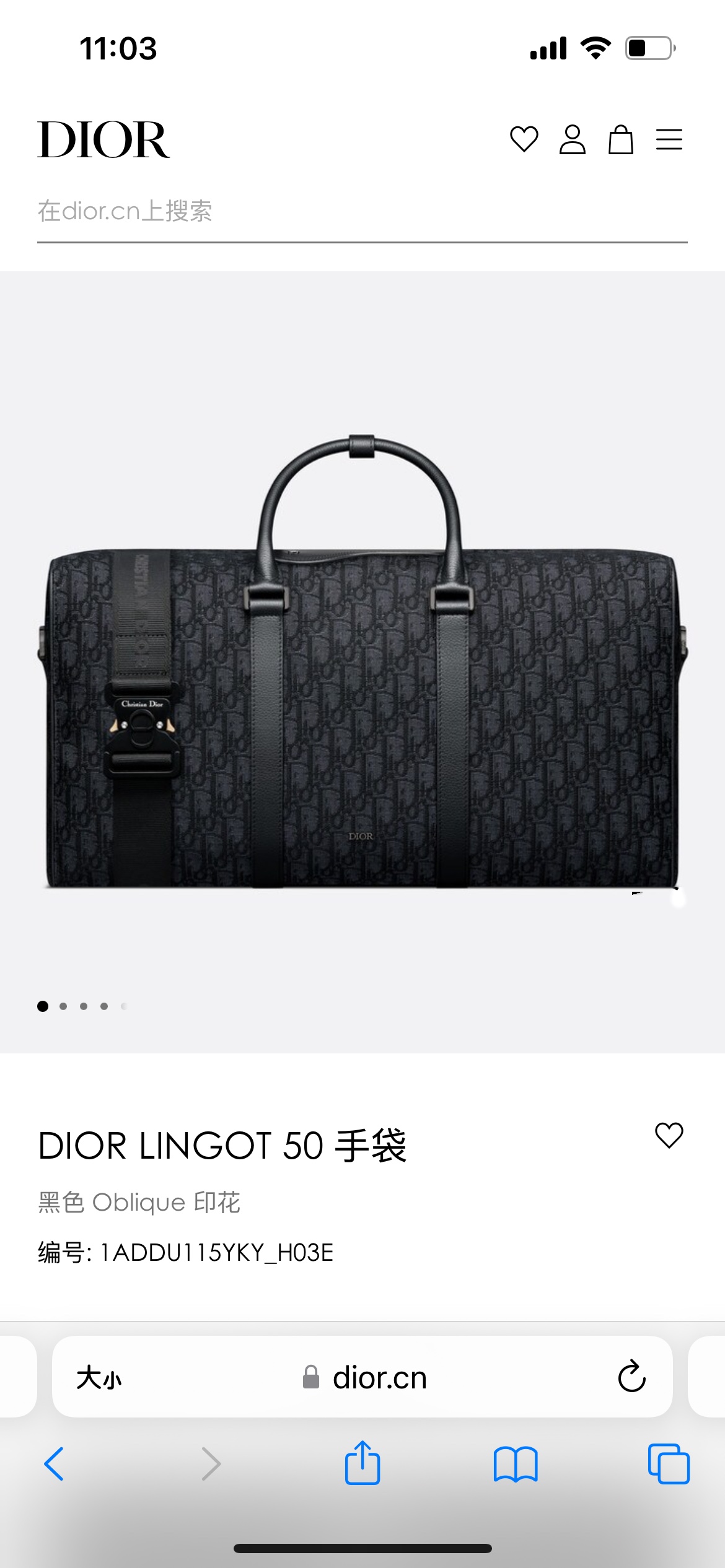
Task: Tap the dior.cn address bar
Action: click(366, 1378)
